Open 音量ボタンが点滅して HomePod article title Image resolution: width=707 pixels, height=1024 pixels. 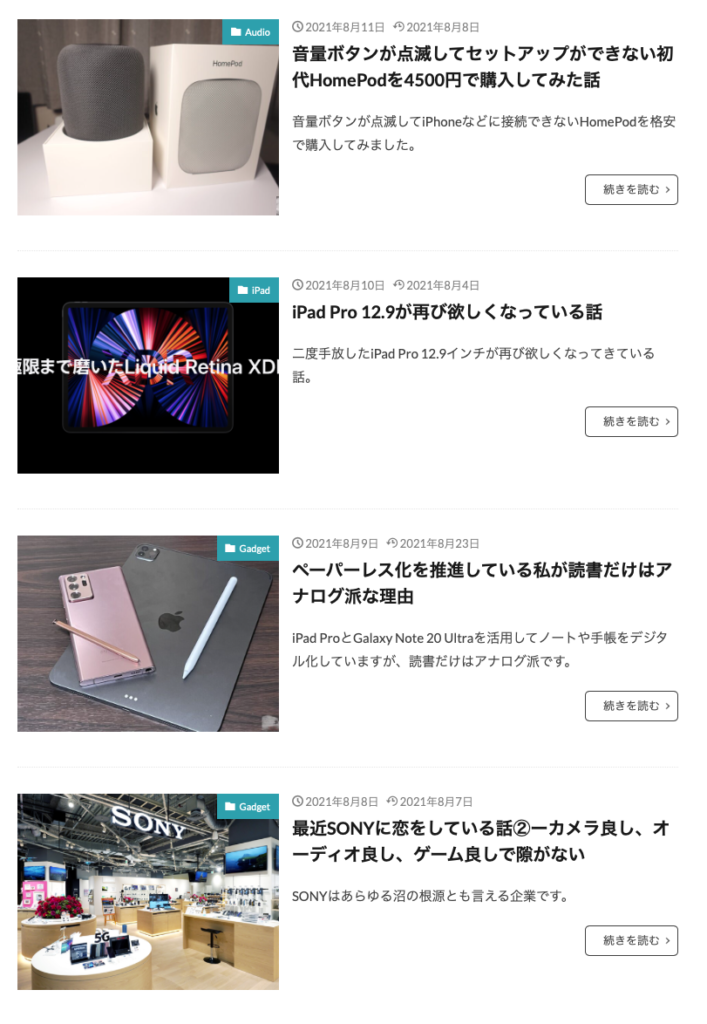482,66
